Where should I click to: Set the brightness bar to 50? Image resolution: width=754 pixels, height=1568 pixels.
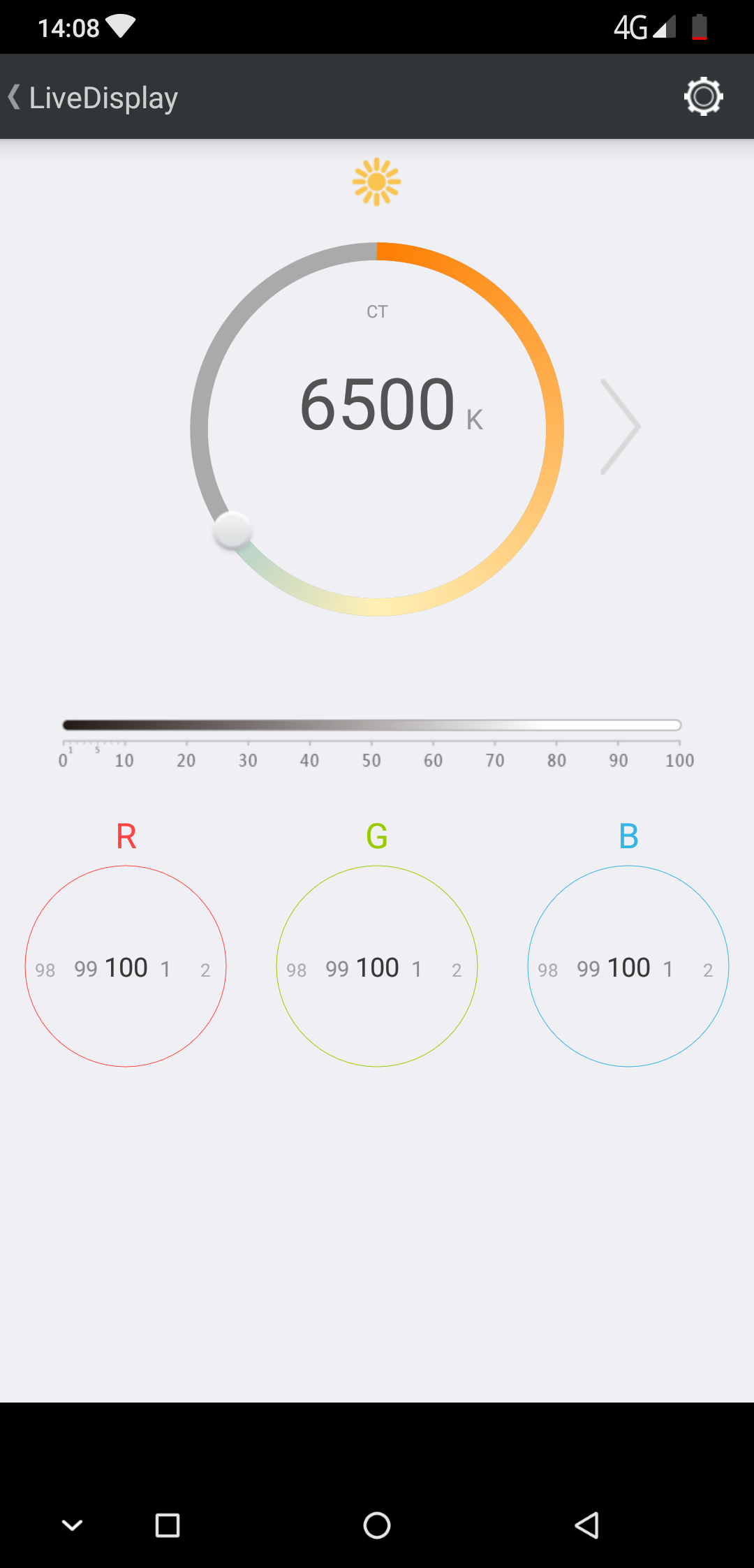click(371, 725)
